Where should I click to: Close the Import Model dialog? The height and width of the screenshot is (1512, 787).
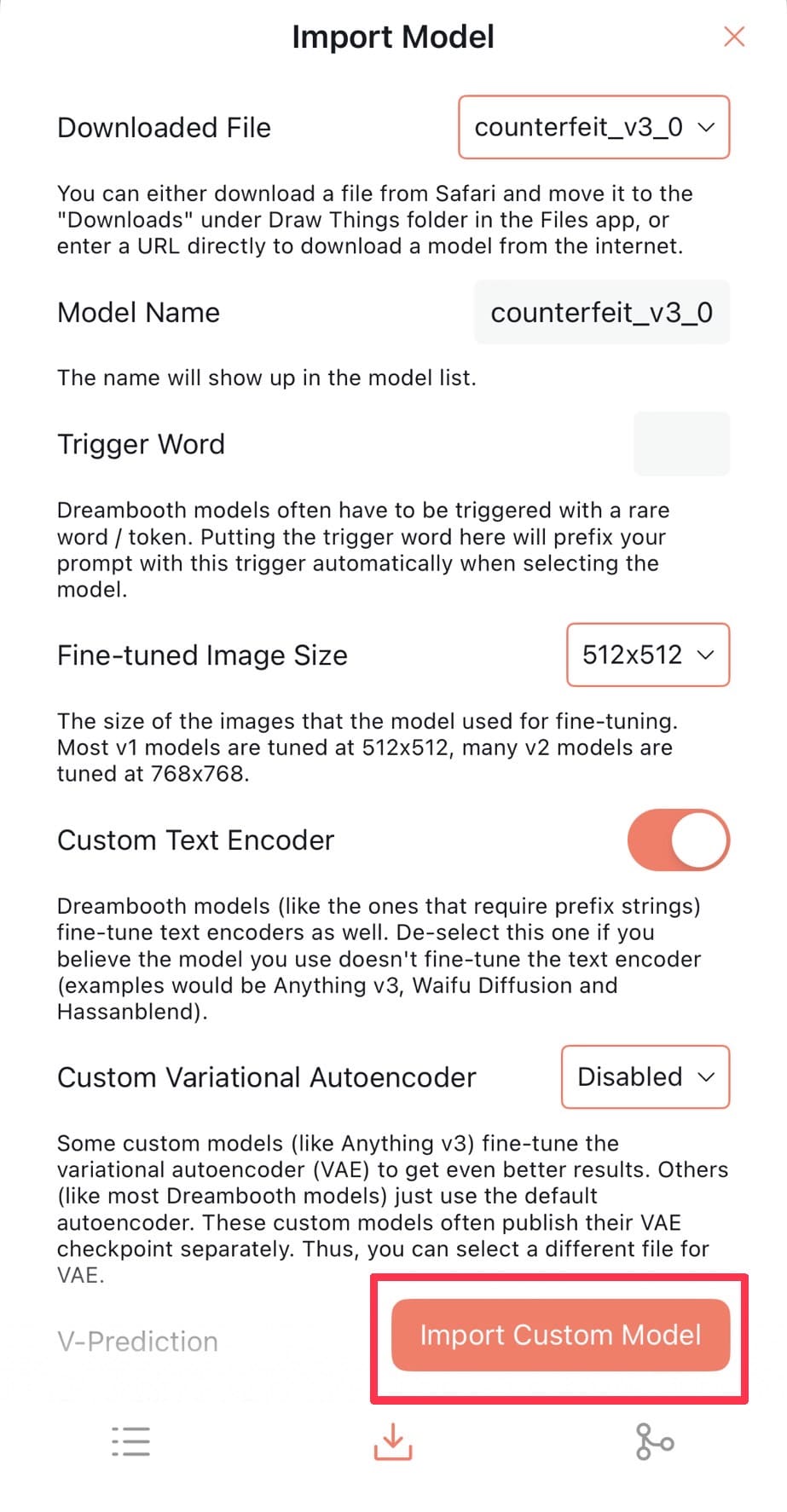(x=733, y=37)
